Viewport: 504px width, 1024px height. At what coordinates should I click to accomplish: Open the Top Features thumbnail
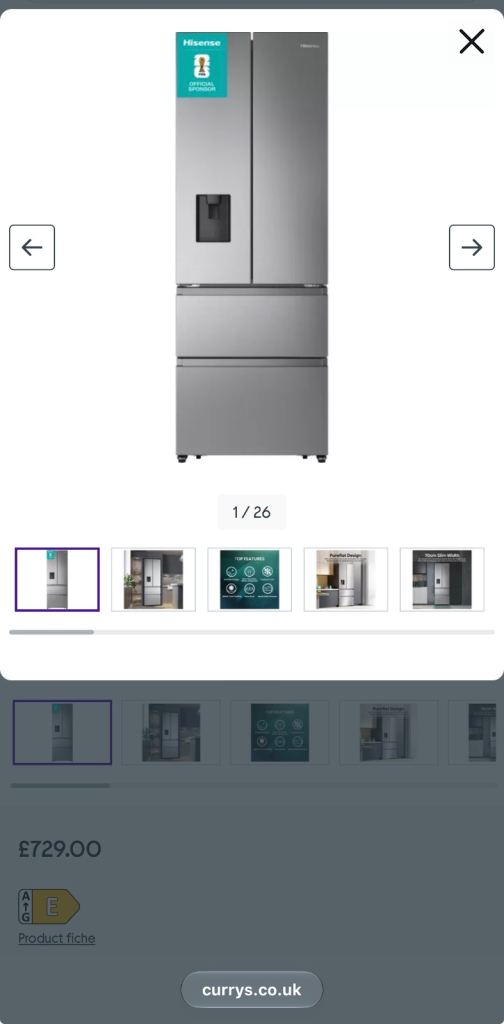coord(249,579)
